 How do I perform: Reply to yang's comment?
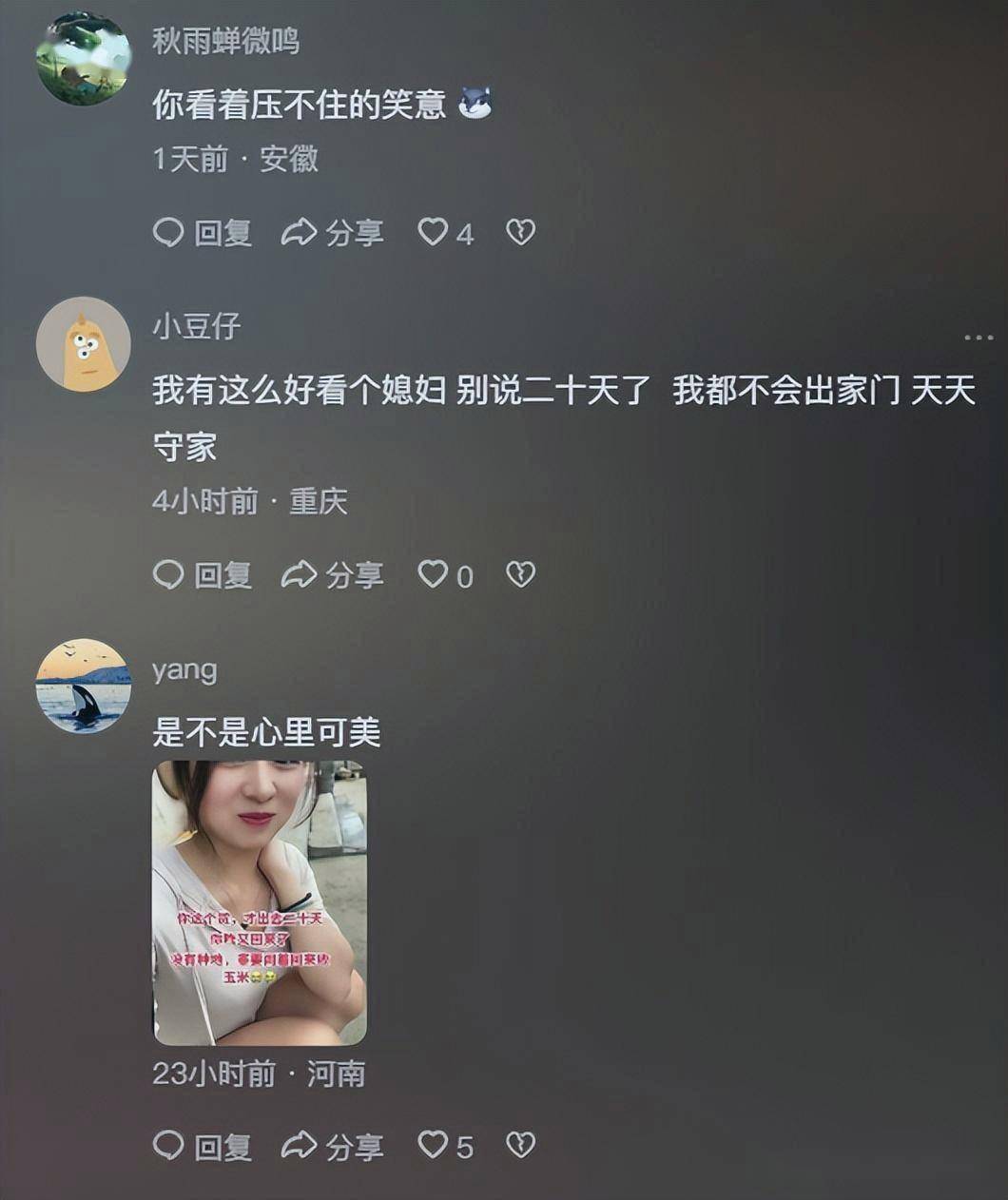[x=202, y=1146]
